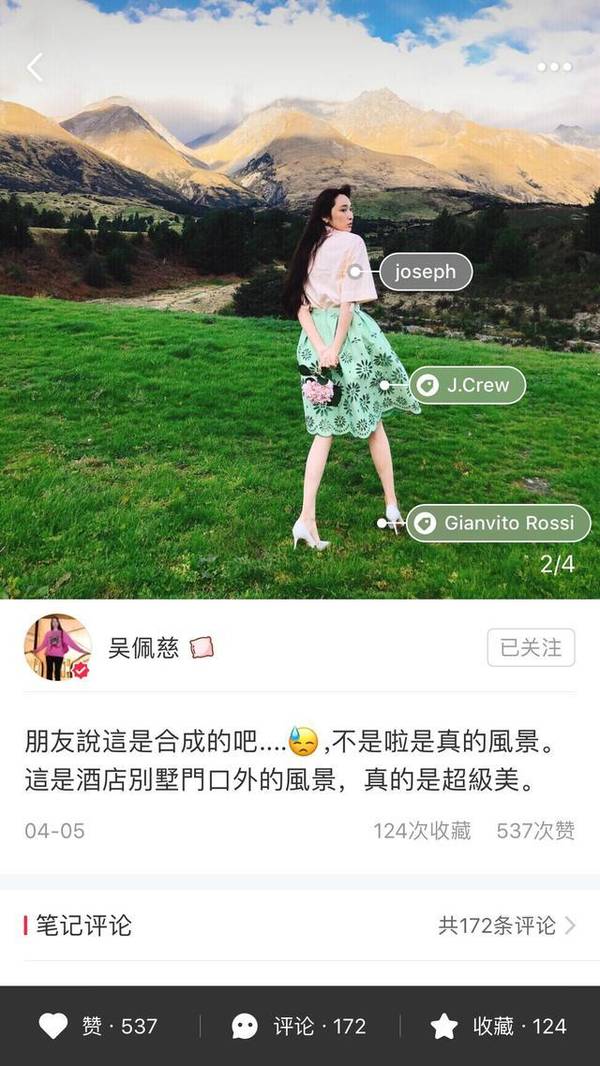Open the J.Crew product tag
600x1066 pixels.
[x=468, y=385]
